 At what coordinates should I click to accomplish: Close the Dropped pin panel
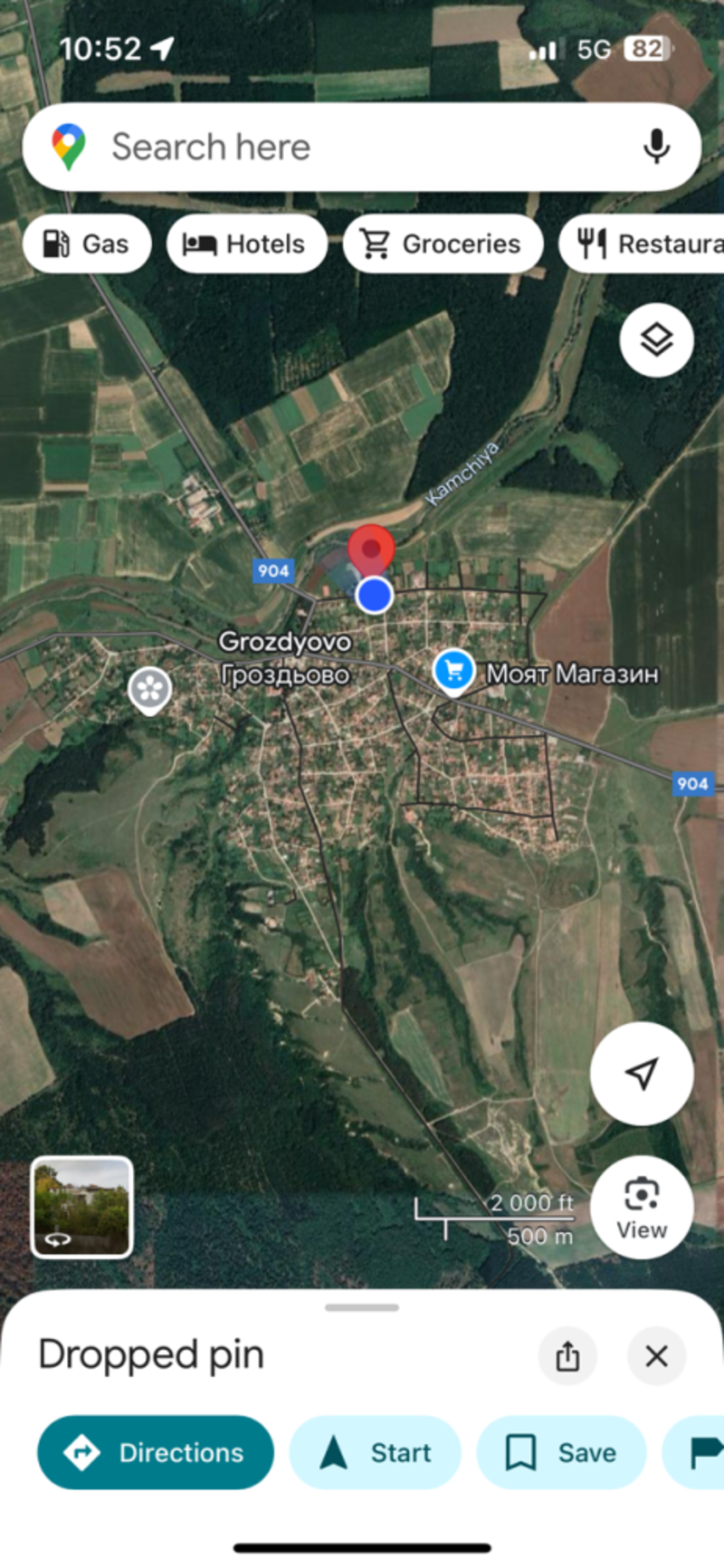click(x=656, y=1356)
